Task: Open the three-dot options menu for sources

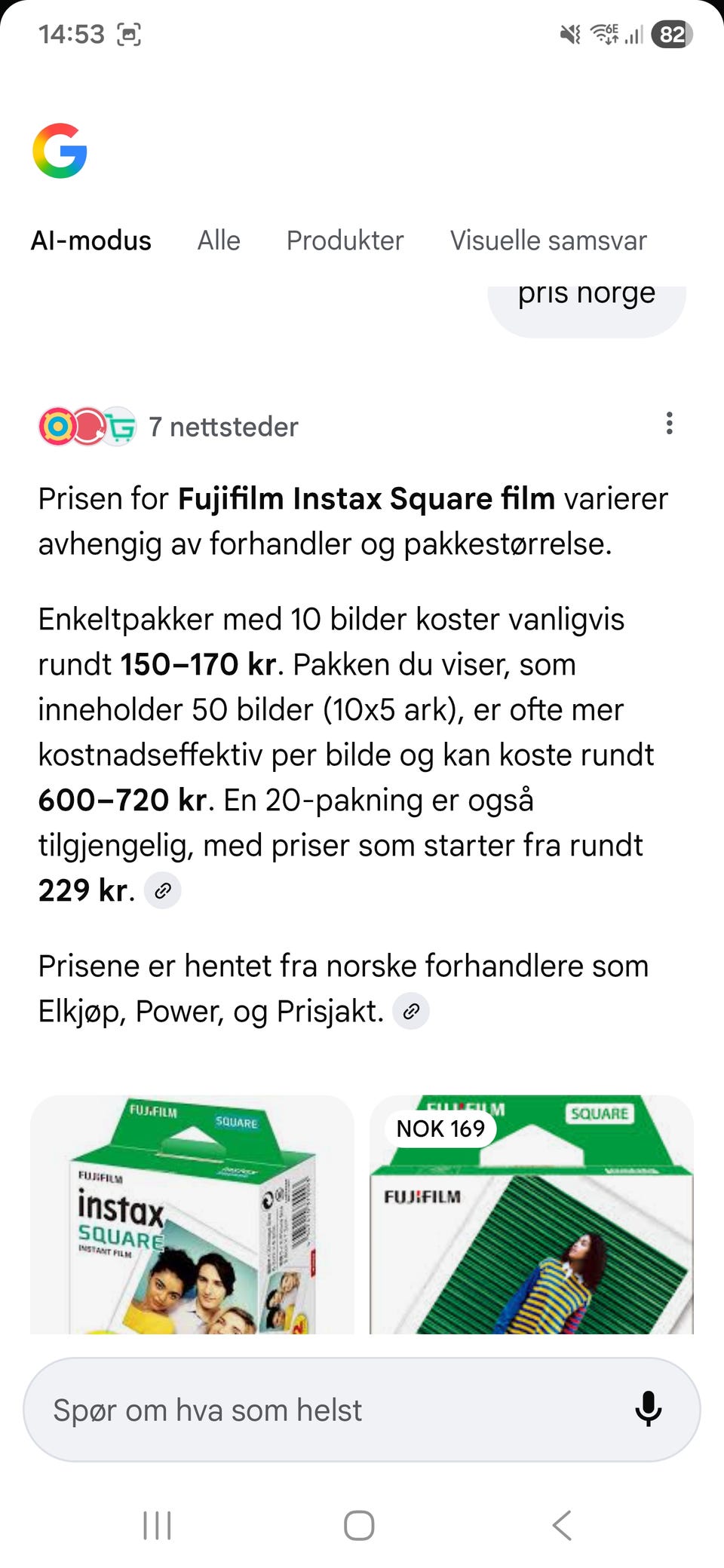Action: click(x=669, y=424)
